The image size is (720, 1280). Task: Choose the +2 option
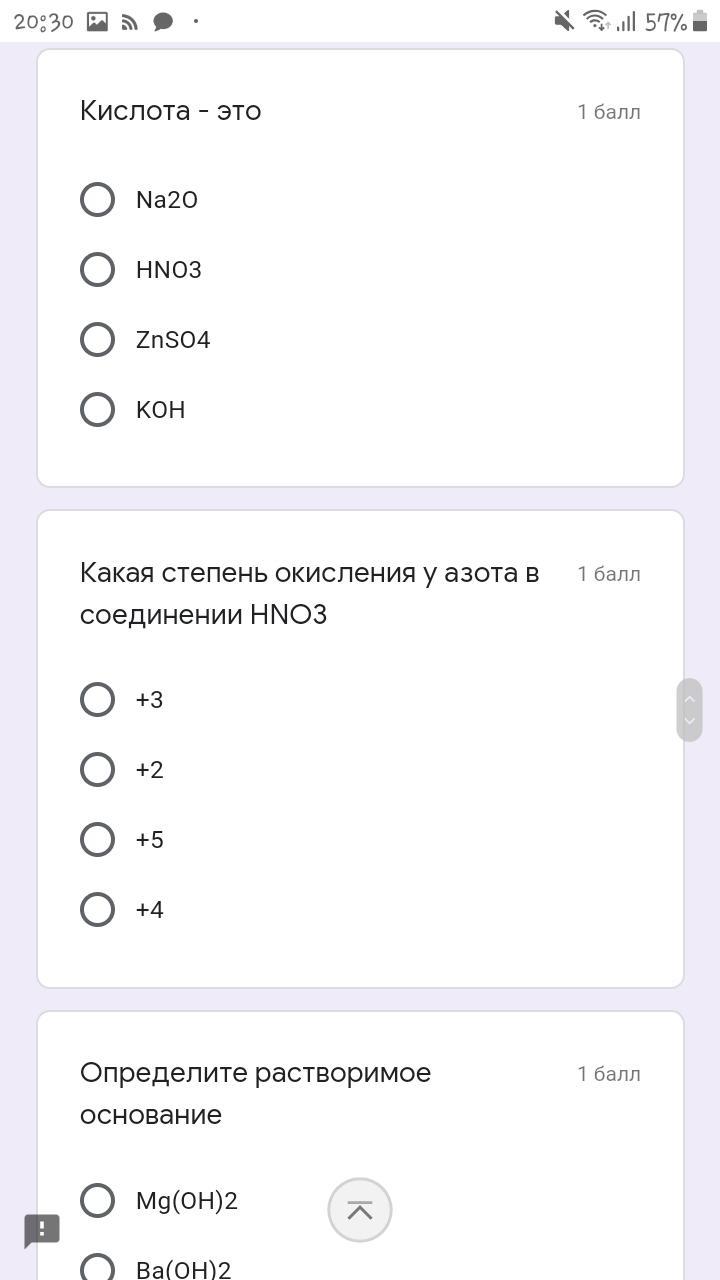(x=97, y=770)
